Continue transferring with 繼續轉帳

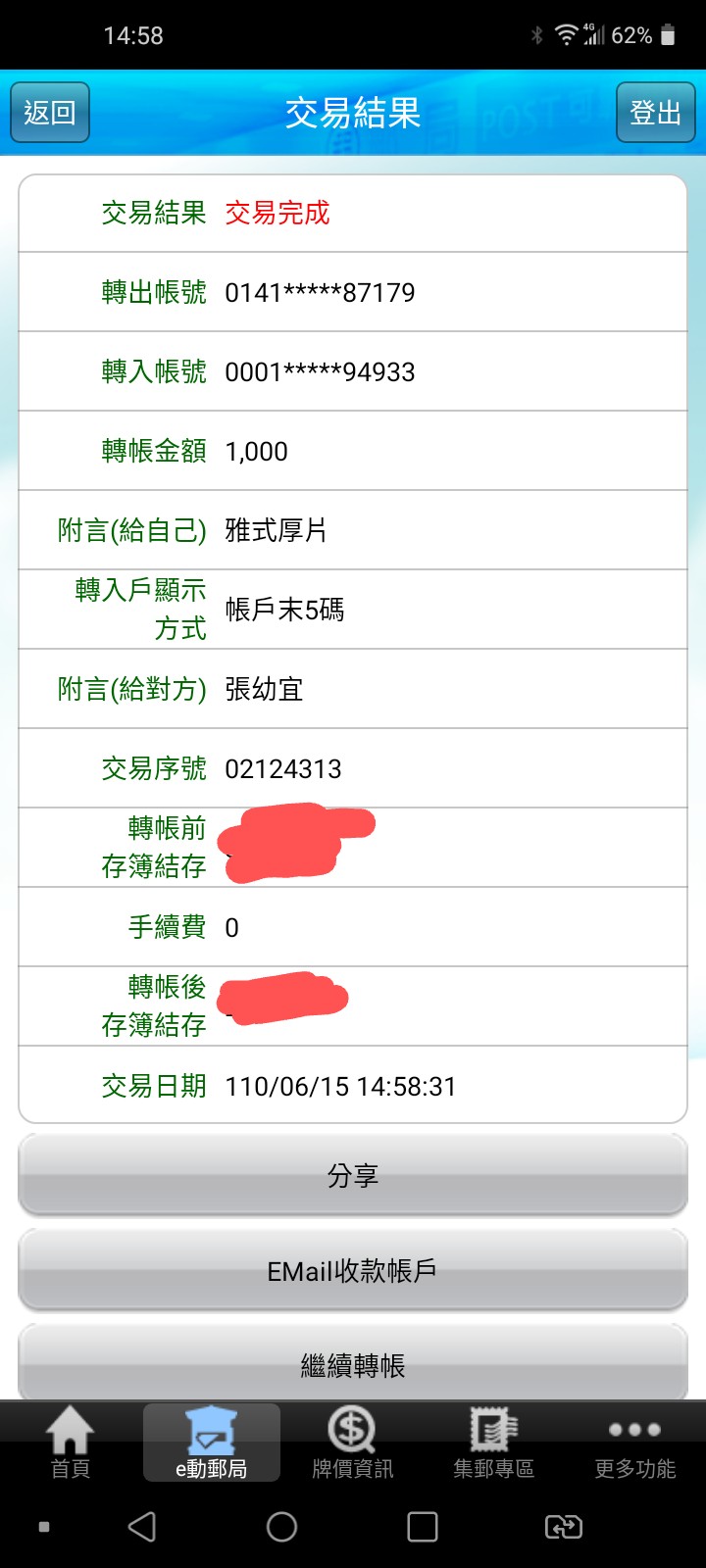tap(353, 1364)
